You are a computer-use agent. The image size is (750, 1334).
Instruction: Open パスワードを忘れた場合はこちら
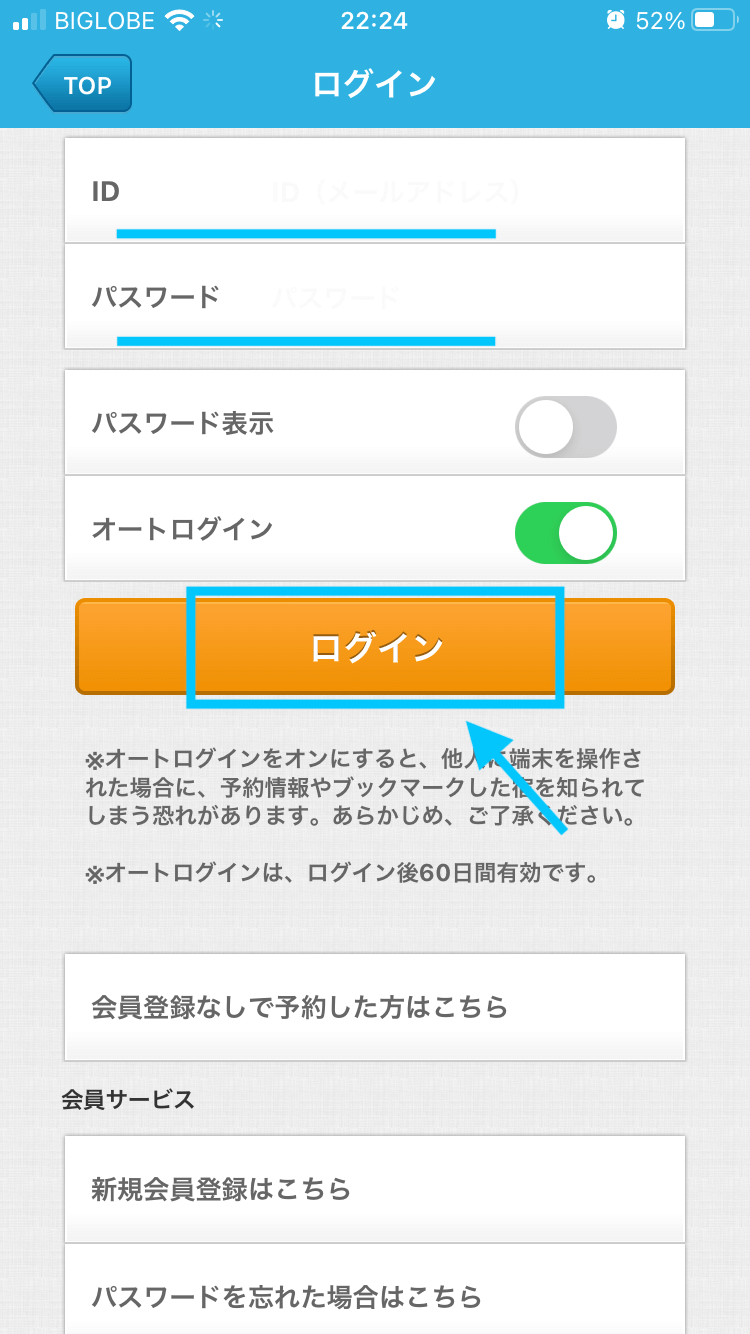pyautogui.click(x=375, y=1289)
